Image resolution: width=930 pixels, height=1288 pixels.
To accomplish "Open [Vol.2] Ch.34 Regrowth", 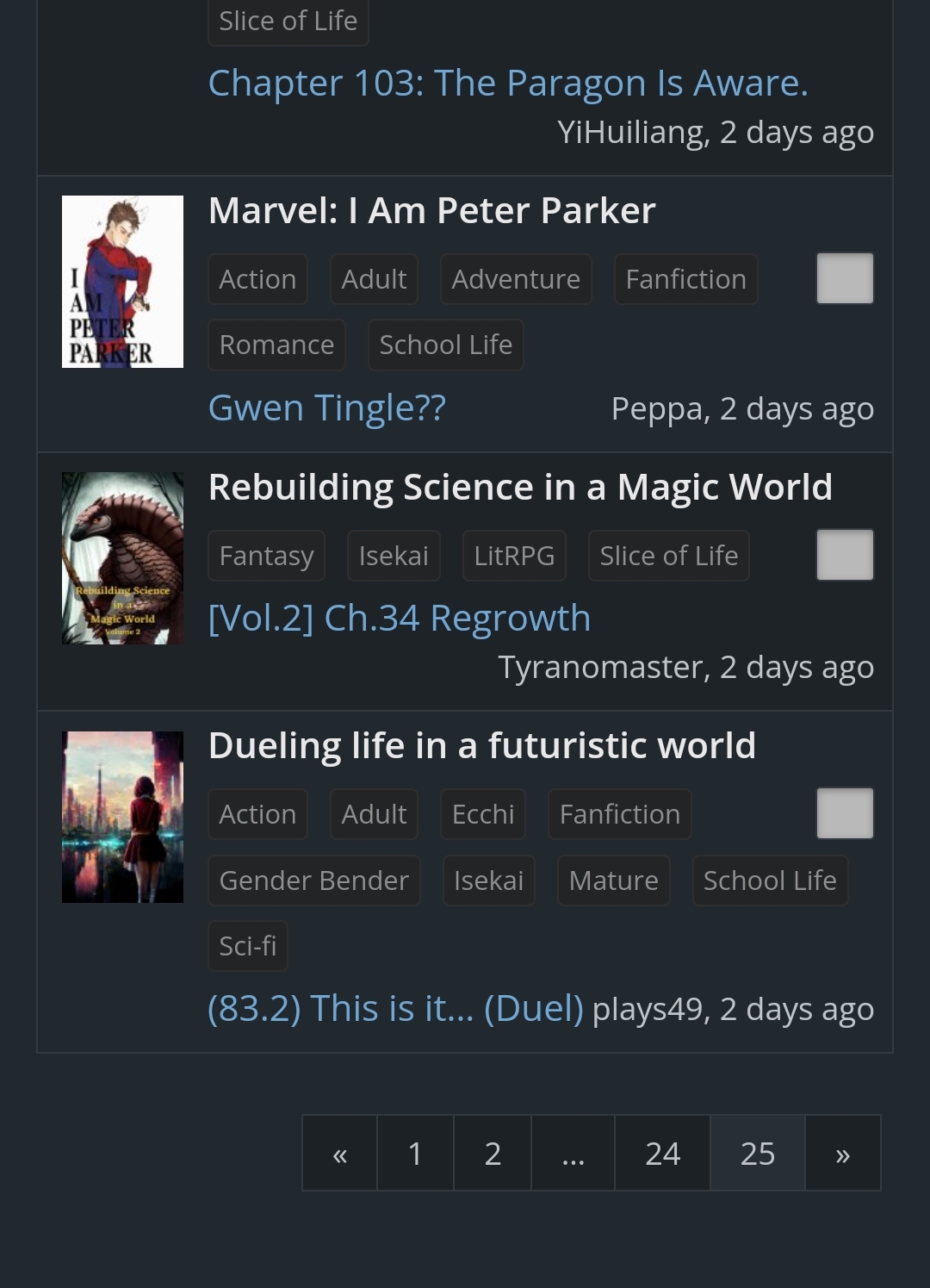I will [x=400, y=617].
